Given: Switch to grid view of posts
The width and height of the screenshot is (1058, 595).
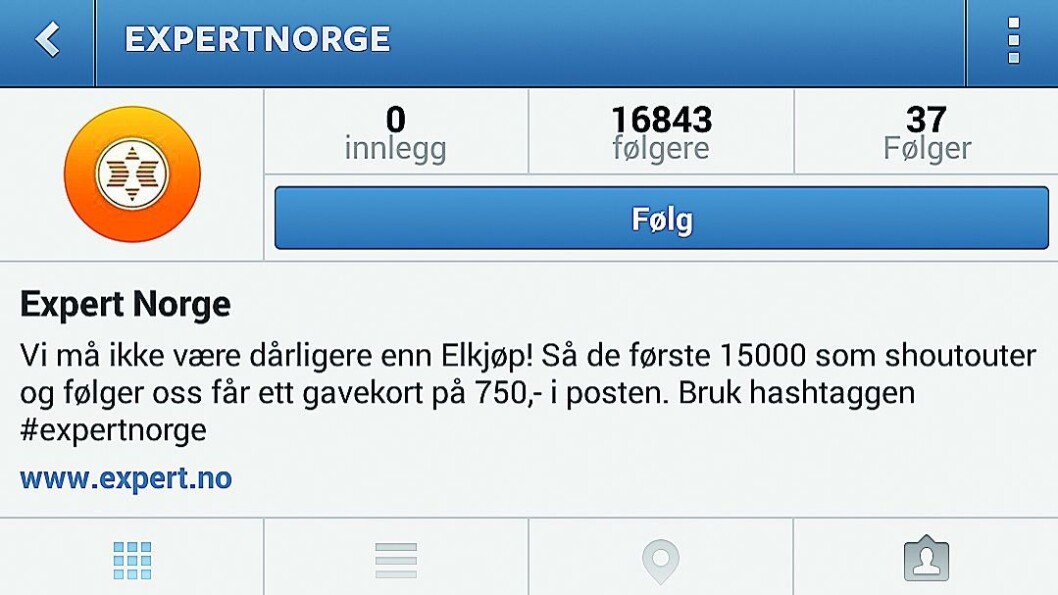Looking at the screenshot, I should [x=132, y=560].
